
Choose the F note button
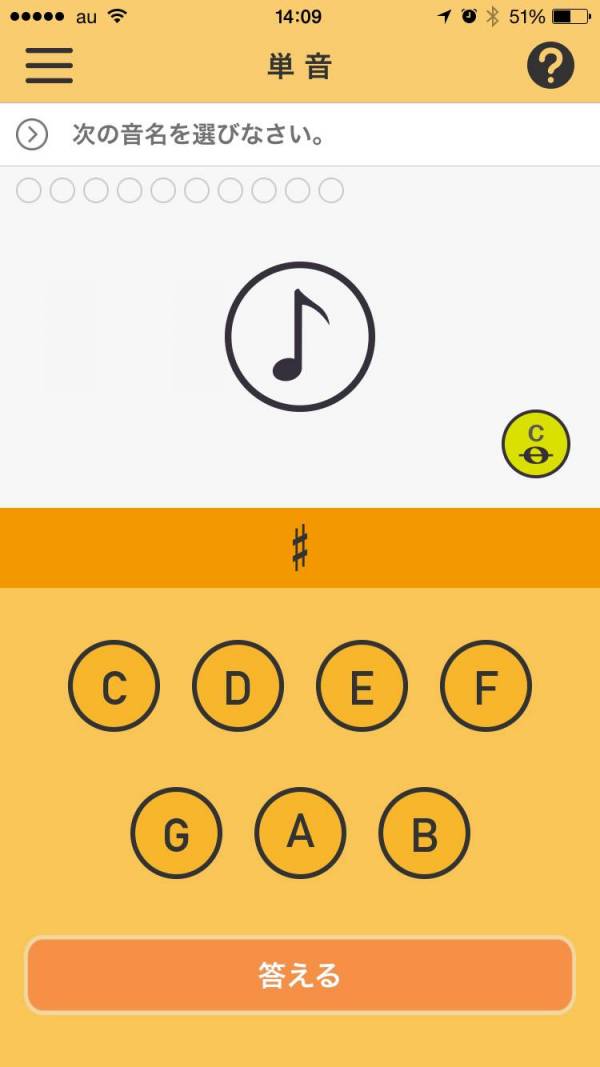click(486, 686)
